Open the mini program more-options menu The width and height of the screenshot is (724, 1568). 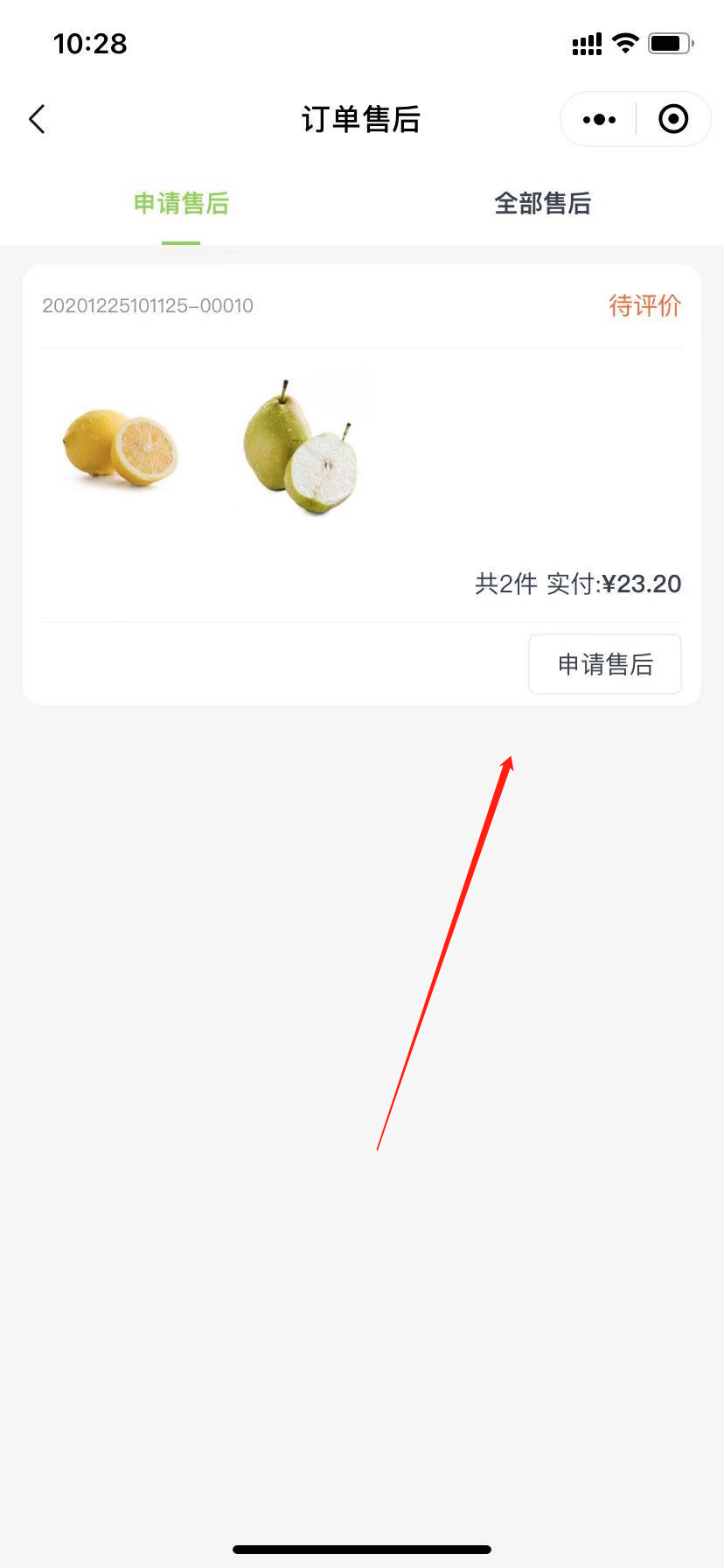[x=599, y=120]
